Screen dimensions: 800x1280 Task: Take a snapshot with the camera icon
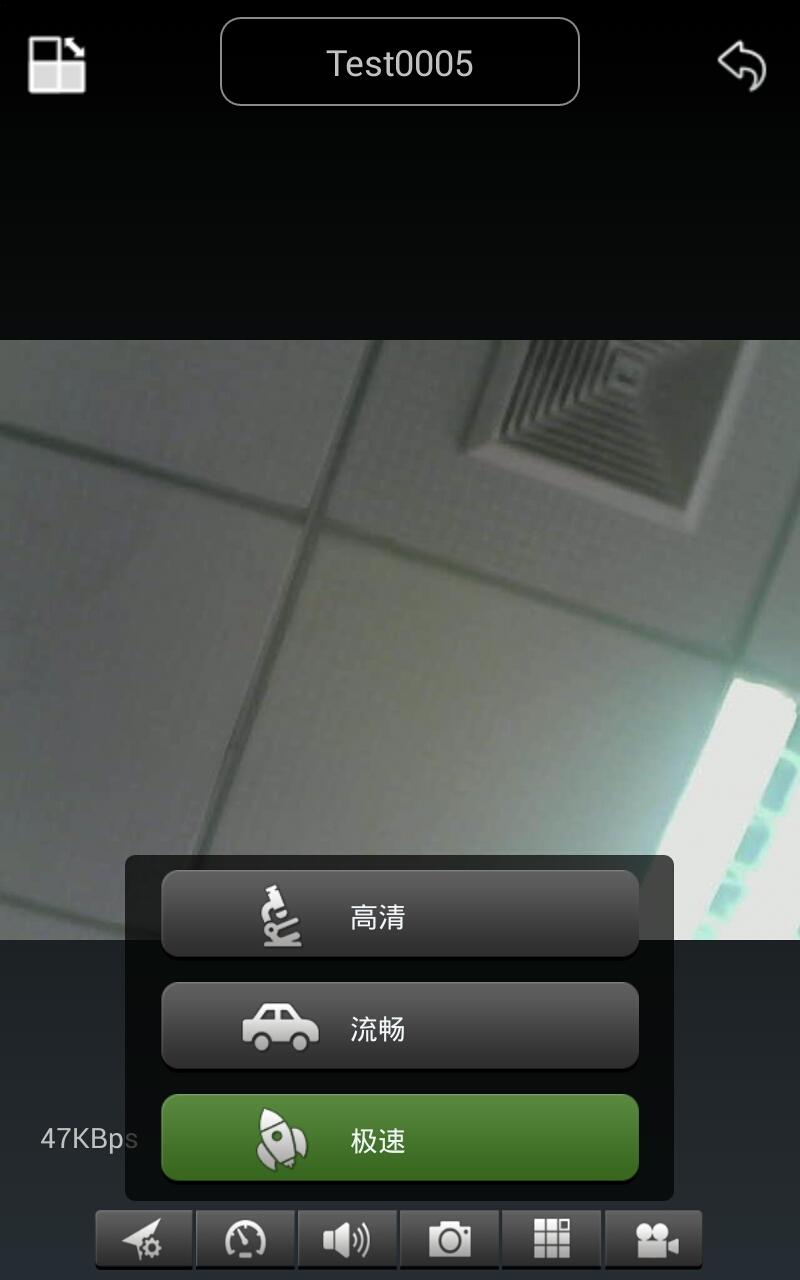[x=450, y=1240]
